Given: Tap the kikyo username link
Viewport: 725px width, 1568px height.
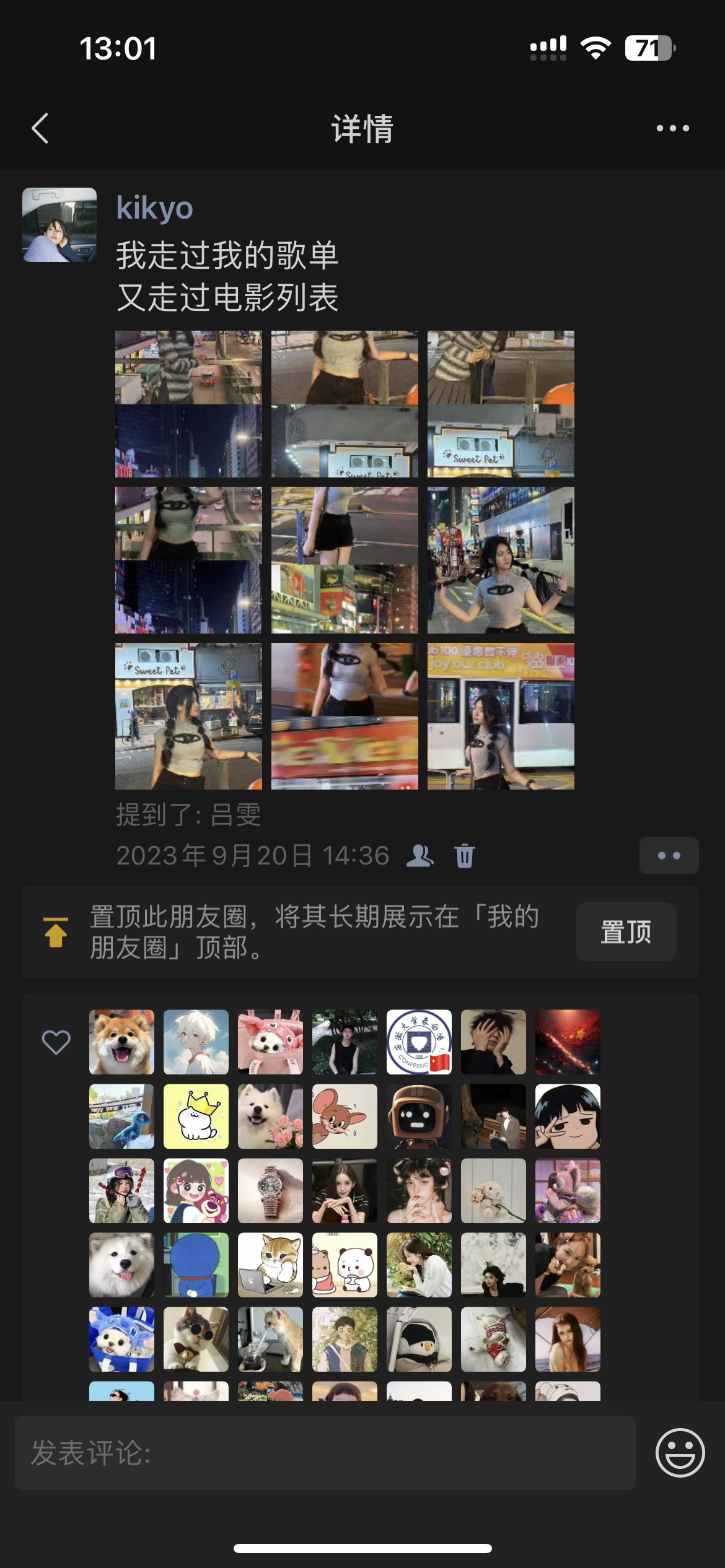Looking at the screenshot, I should pyautogui.click(x=154, y=207).
